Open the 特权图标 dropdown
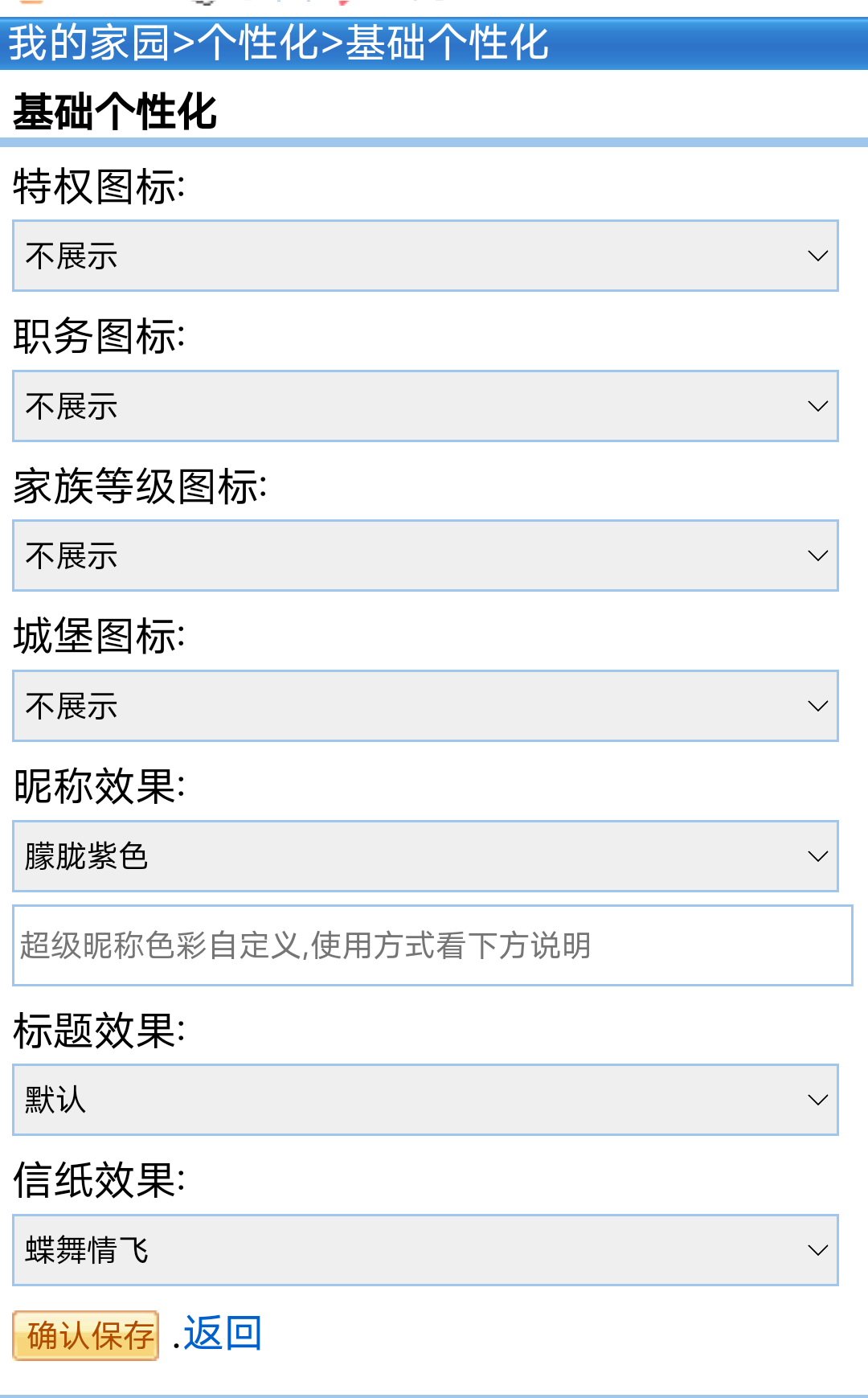 425,256
